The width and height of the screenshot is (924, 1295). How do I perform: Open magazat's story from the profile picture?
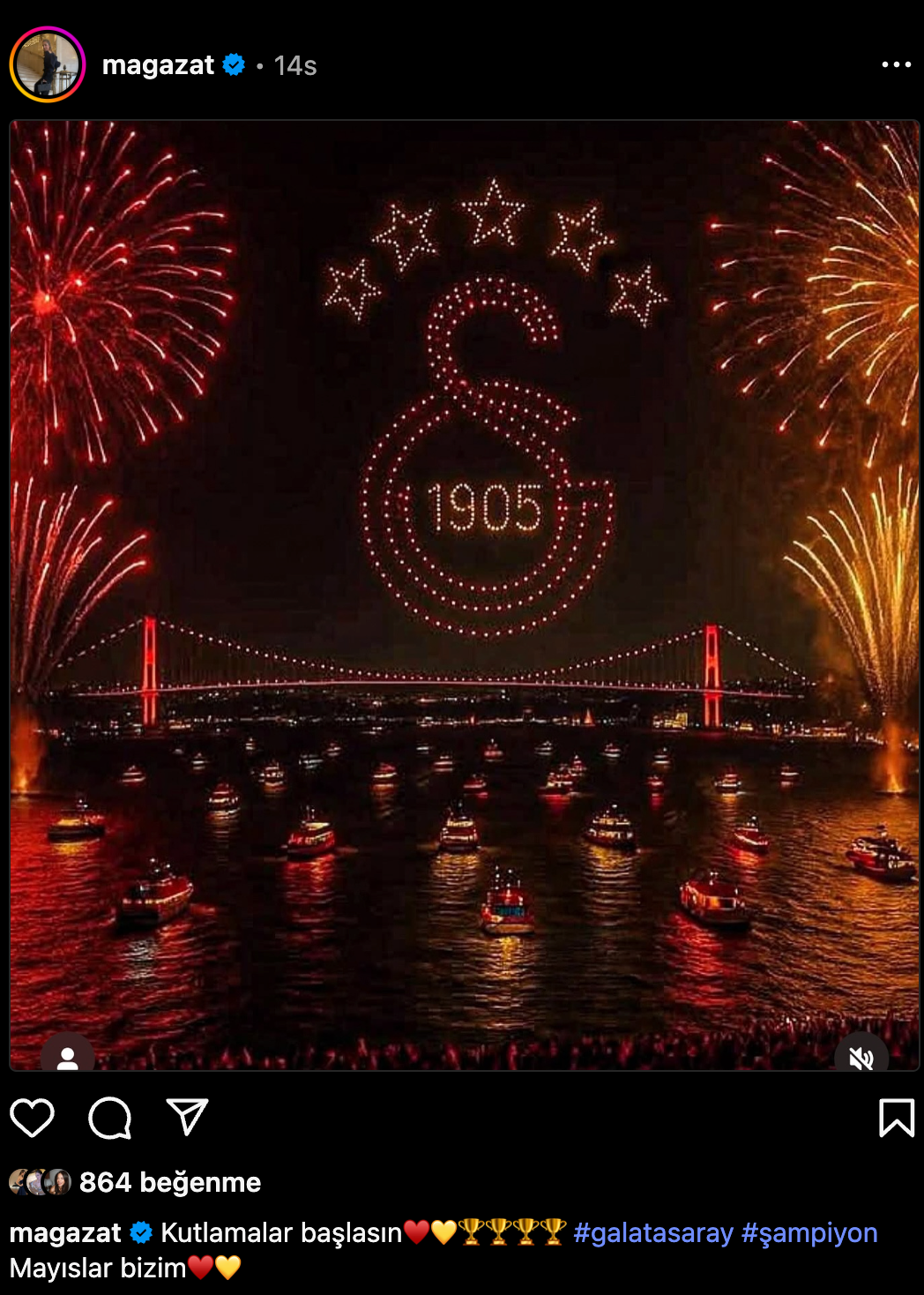click(x=48, y=65)
